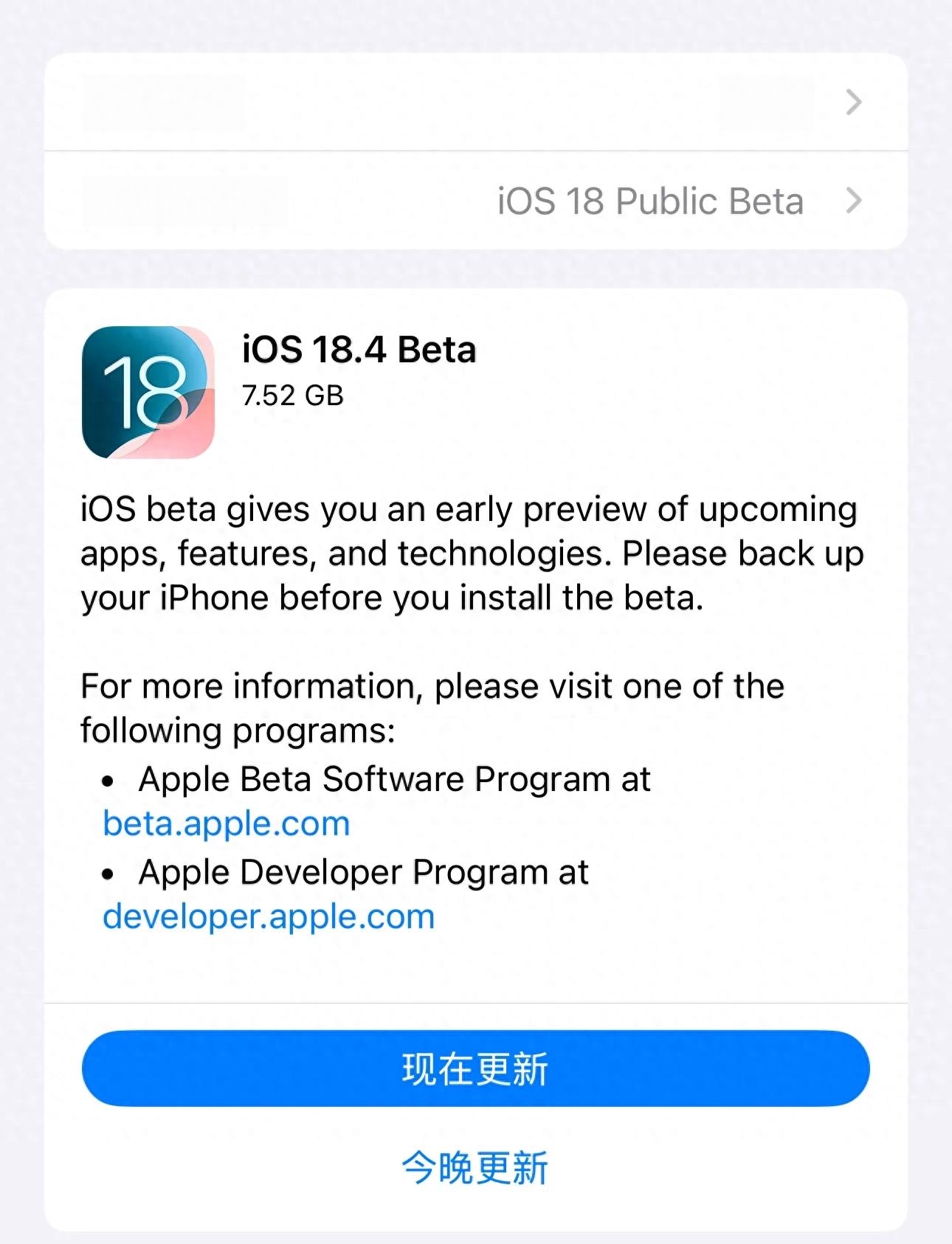Choose 今晚更新 to update tonight
This screenshot has height=1244, width=952.
coord(476,1168)
